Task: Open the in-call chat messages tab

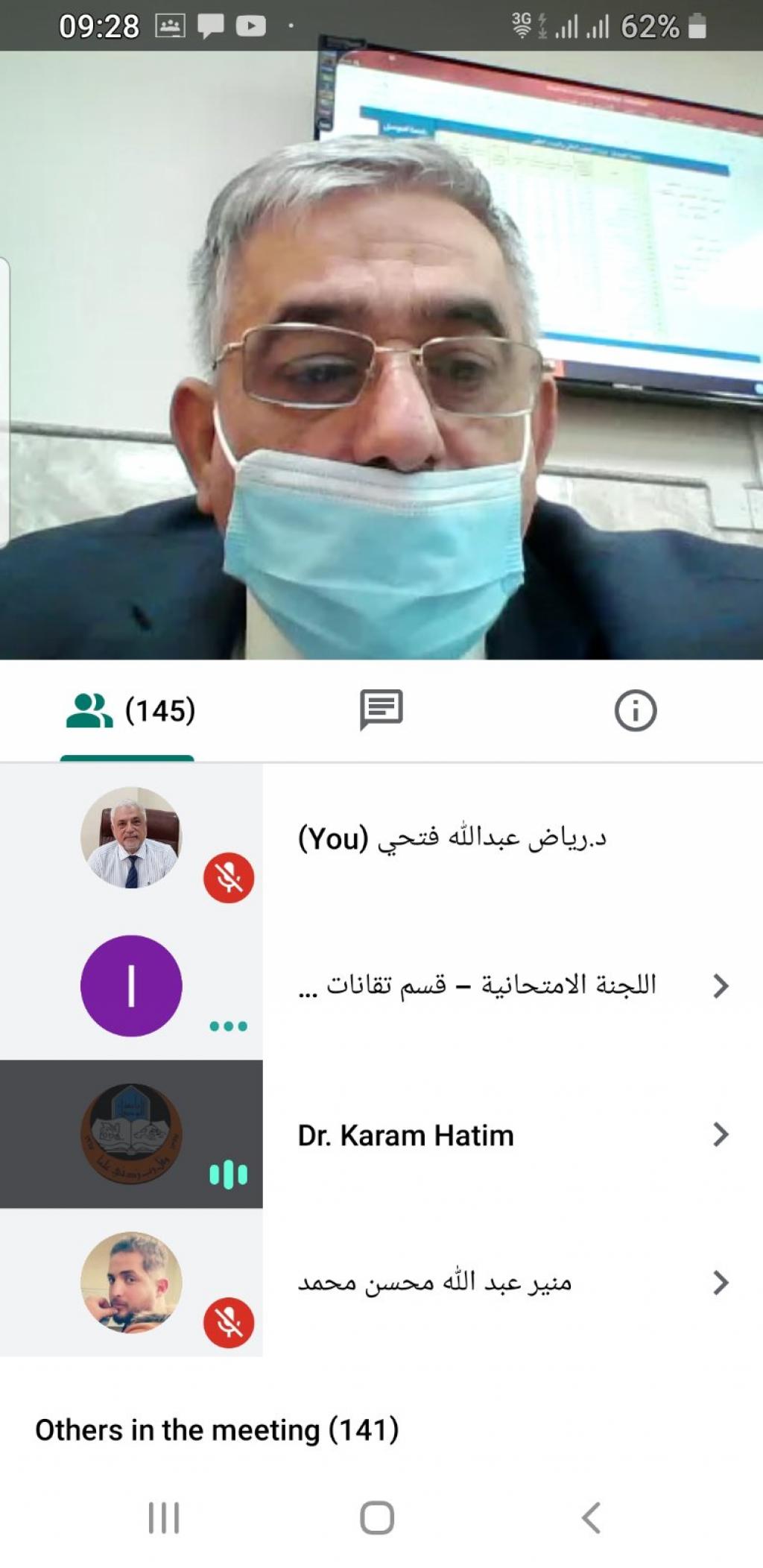Action: (381, 709)
